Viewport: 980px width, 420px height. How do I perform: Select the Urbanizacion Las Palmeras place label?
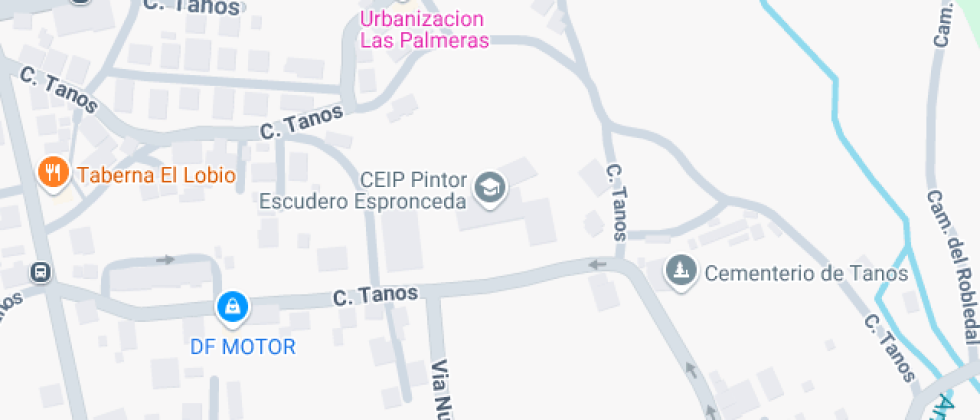(423, 30)
